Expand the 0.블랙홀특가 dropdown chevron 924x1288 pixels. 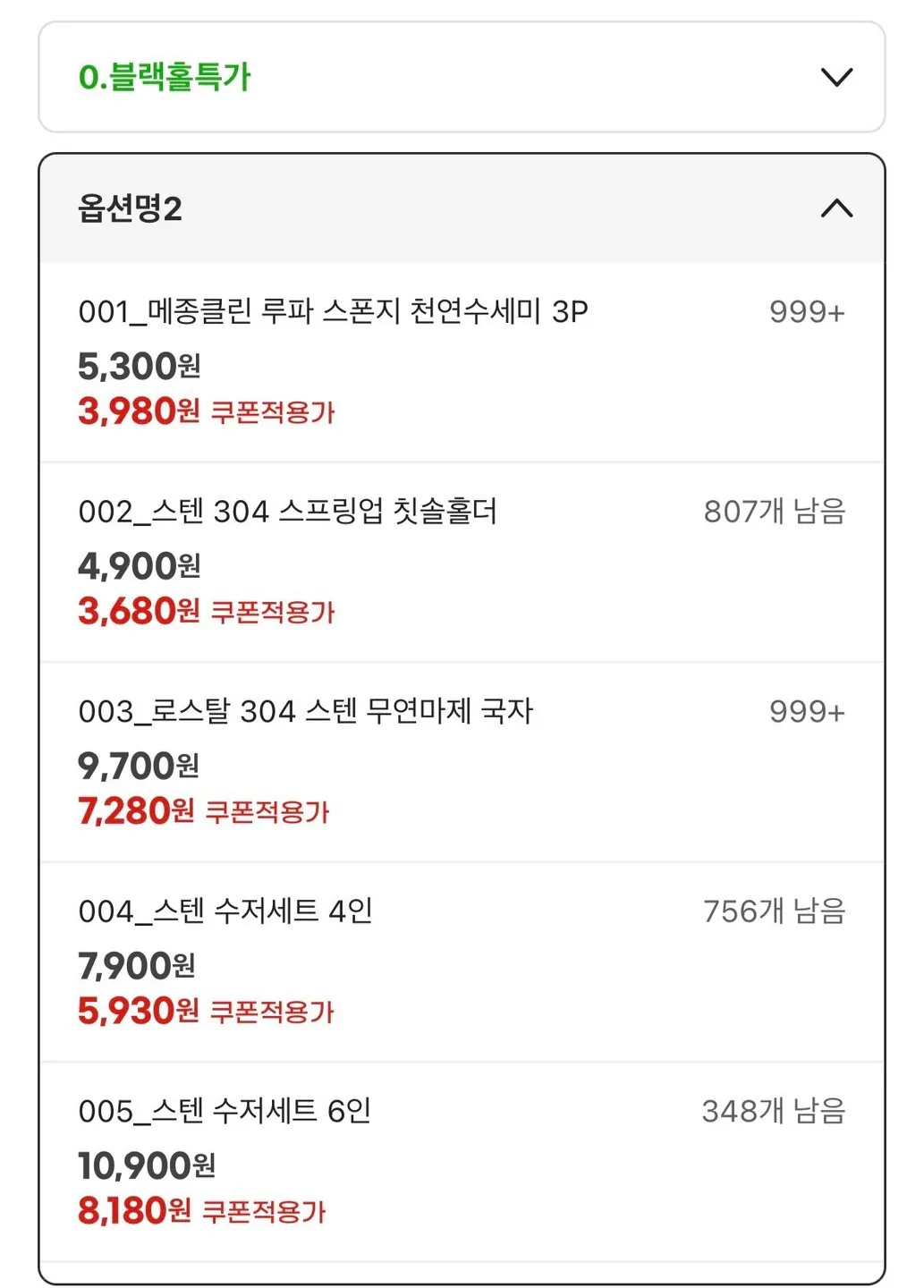(835, 78)
